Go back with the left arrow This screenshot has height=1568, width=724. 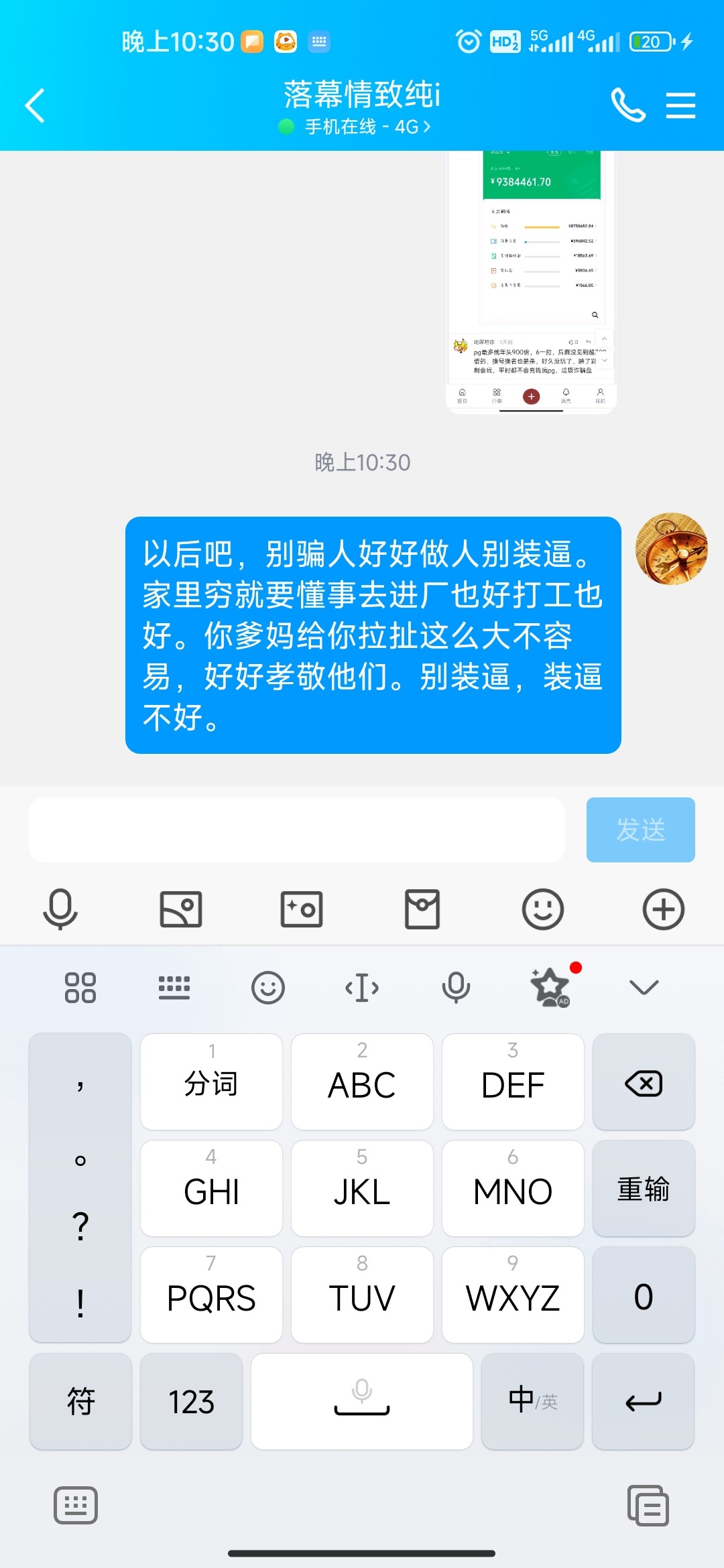[x=35, y=105]
